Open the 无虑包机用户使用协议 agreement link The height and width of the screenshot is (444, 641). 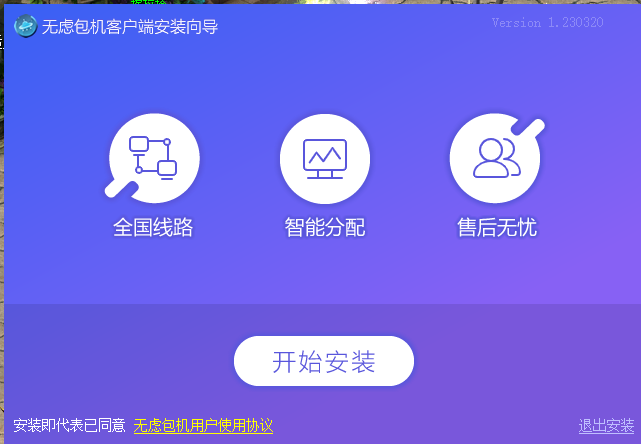click(x=203, y=425)
